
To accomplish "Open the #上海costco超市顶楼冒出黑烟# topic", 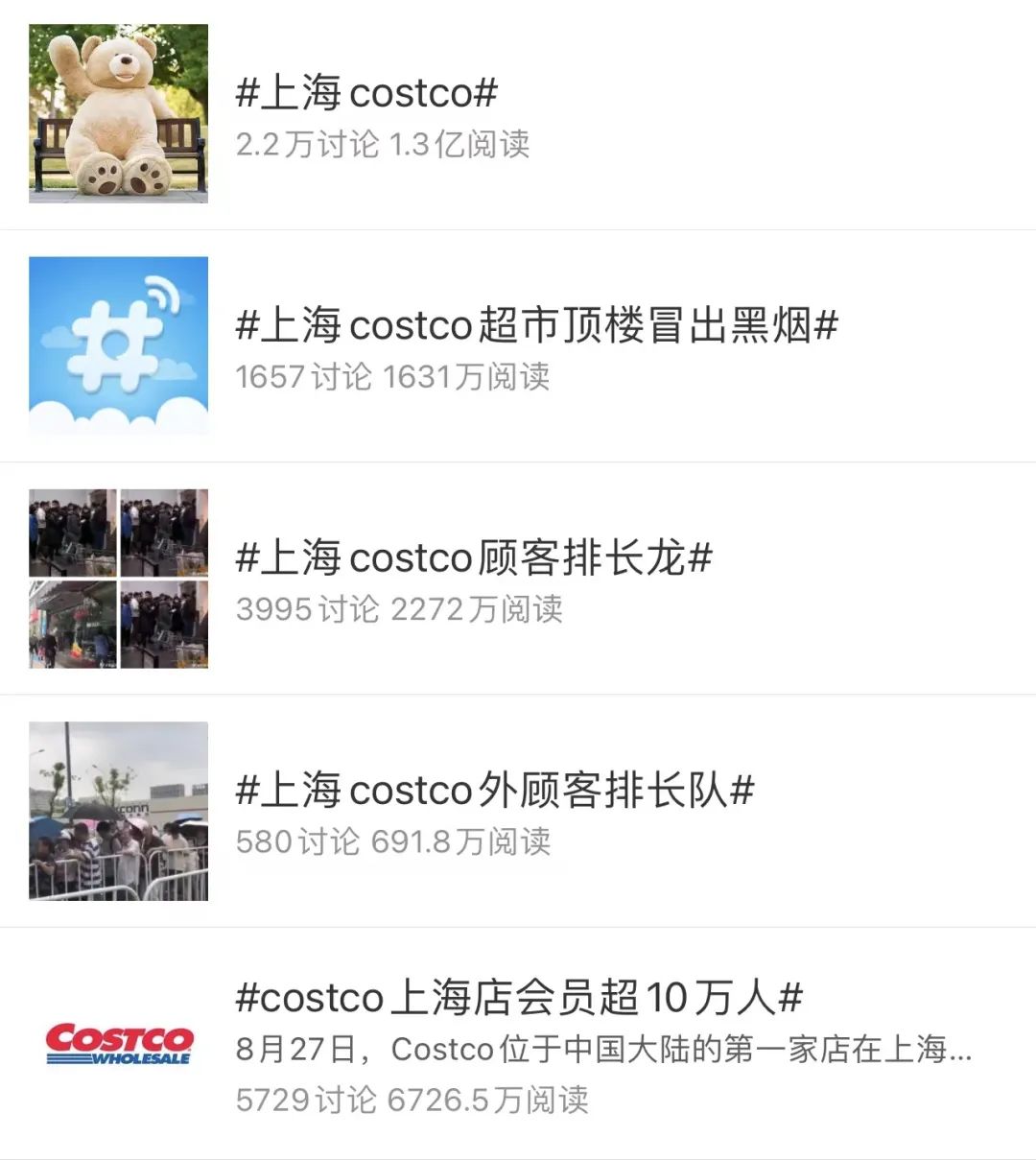I will (537, 325).
